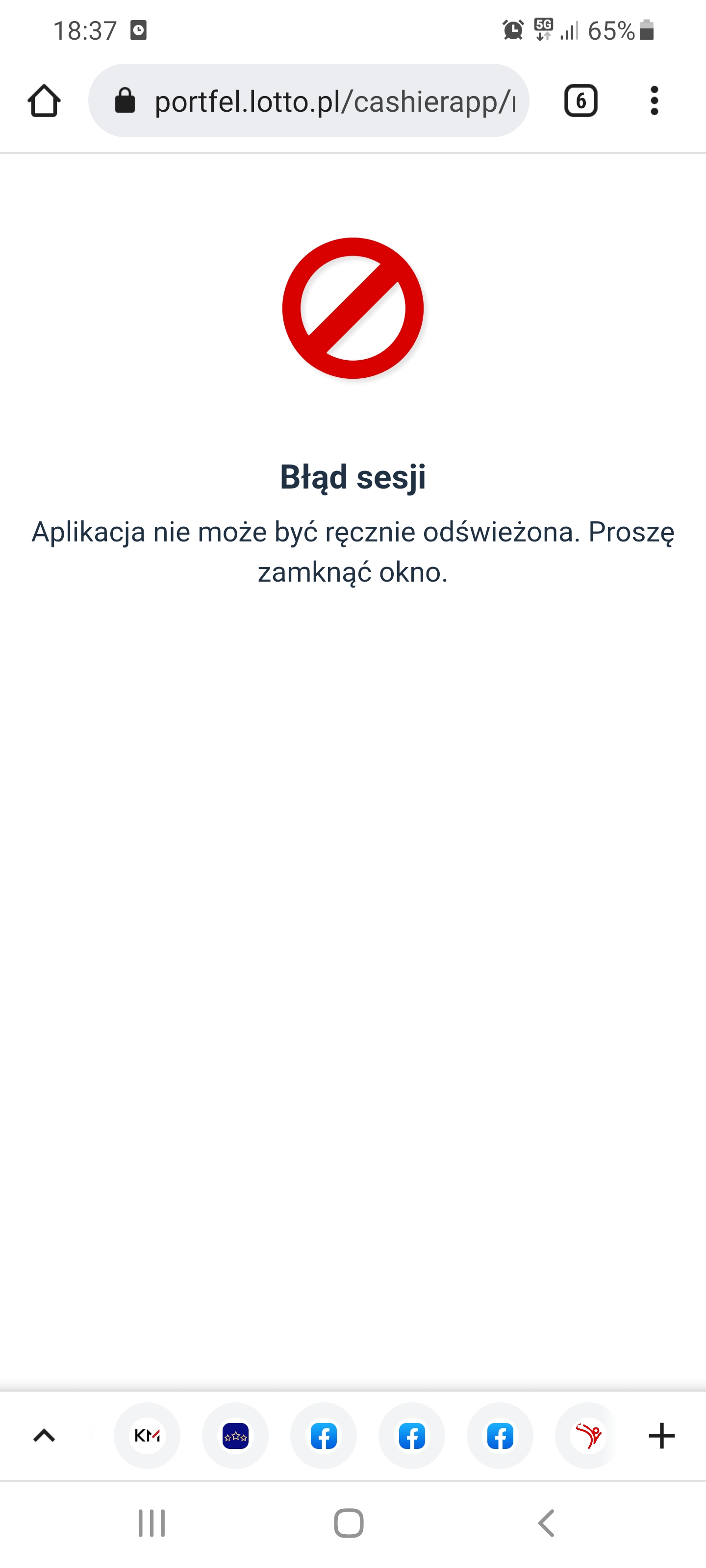This screenshot has height=1568, width=706.
Task: Add a new tab with the plus button
Action: [661, 1436]
